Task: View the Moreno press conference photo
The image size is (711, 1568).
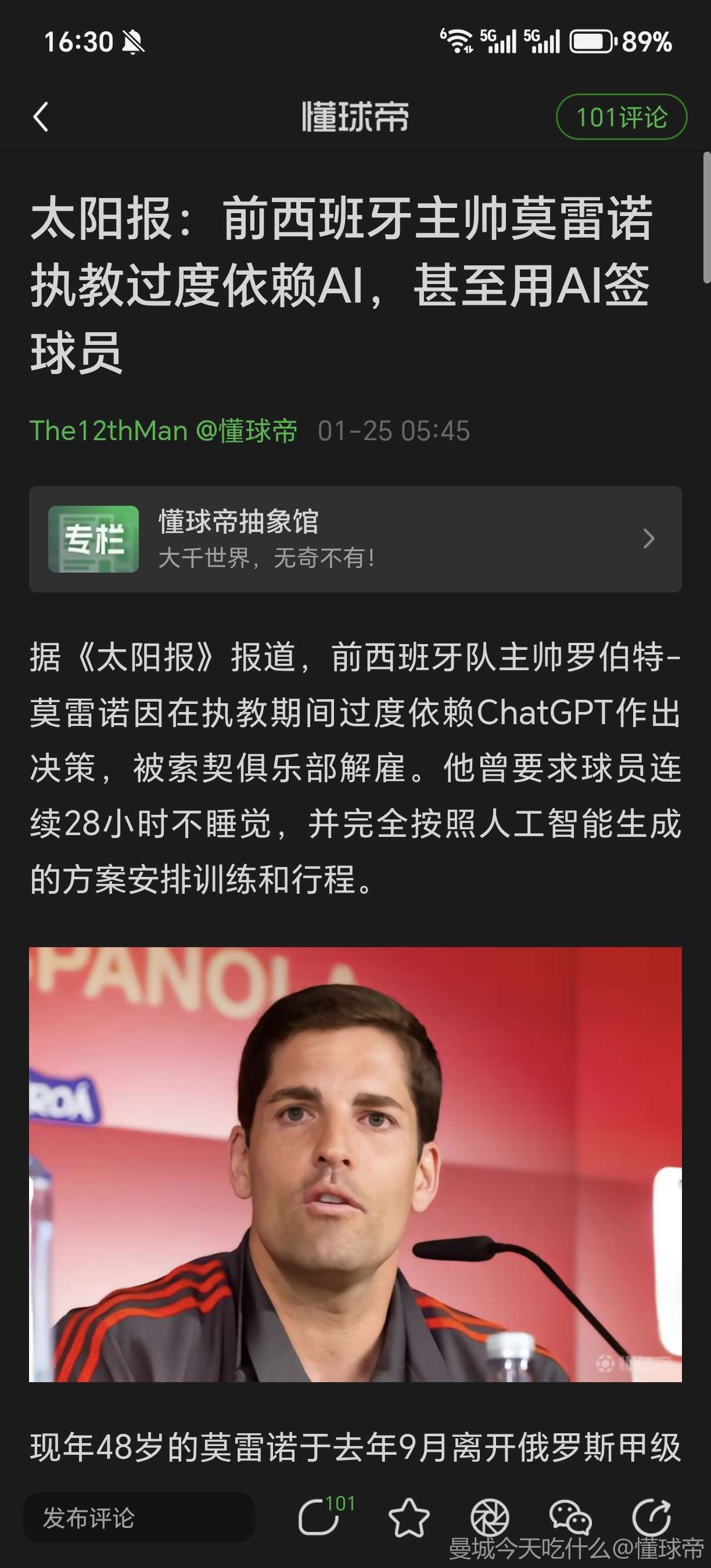Action: coord(355,1164)
